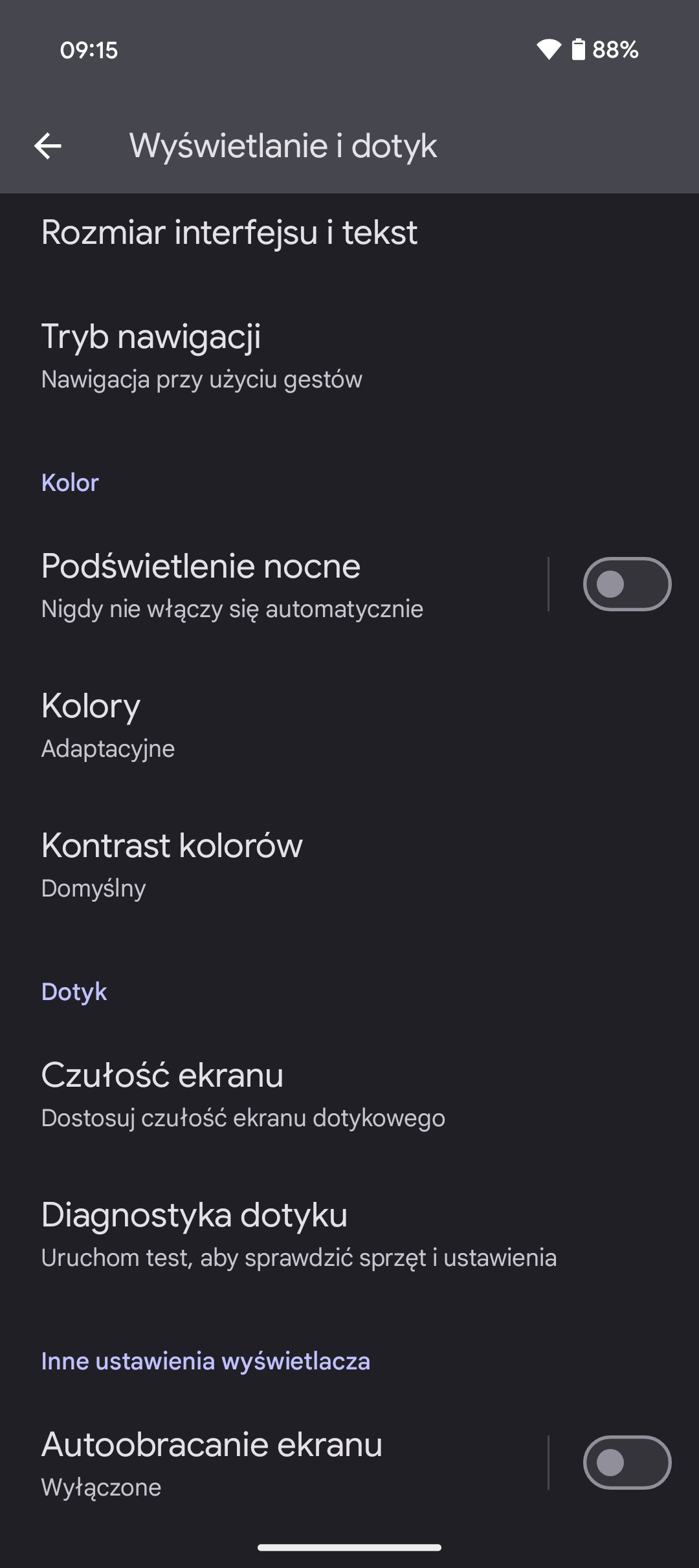Go back using the arrow icon
The width and height of the screenshot is (699, 1568).
pyautogui.click(x=48, y=146)
